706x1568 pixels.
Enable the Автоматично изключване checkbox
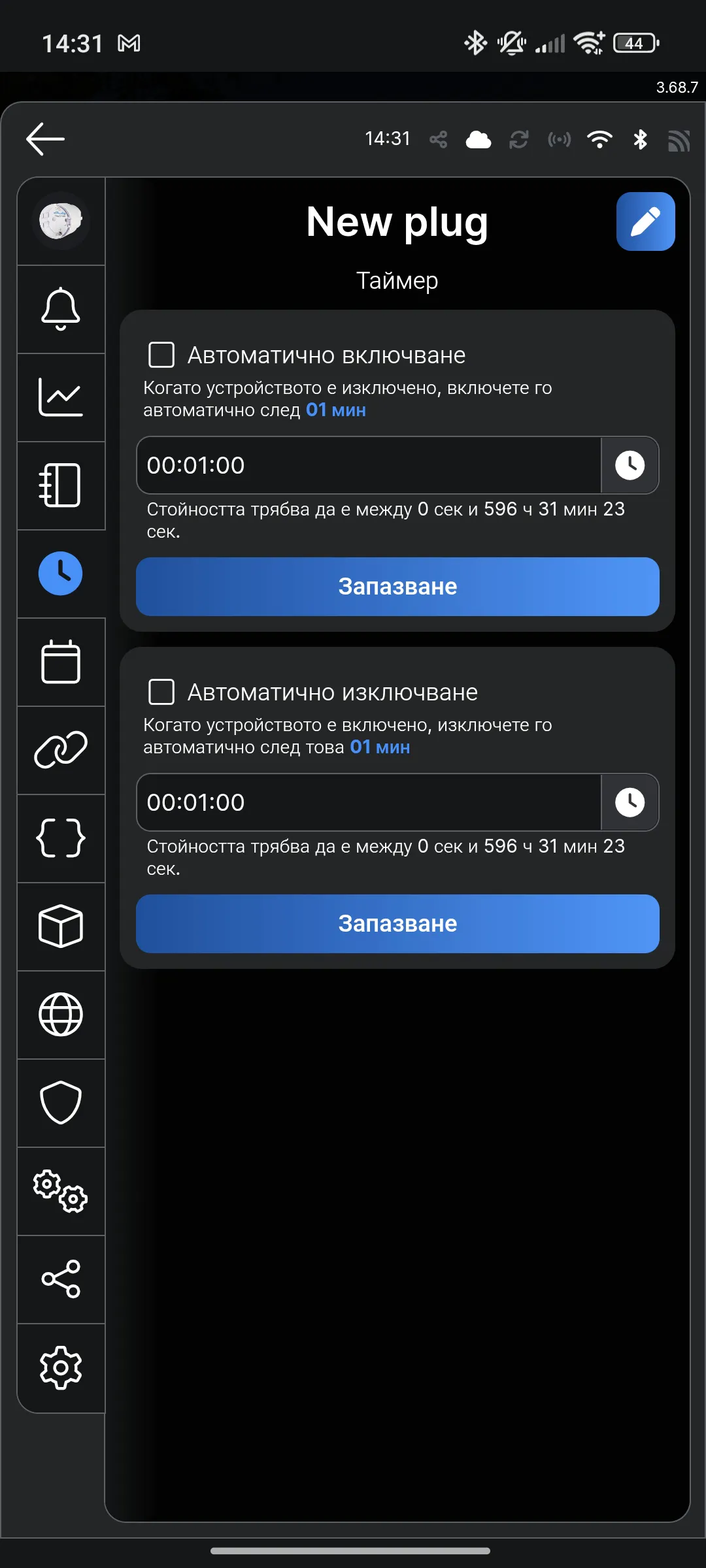coord(161,692)
